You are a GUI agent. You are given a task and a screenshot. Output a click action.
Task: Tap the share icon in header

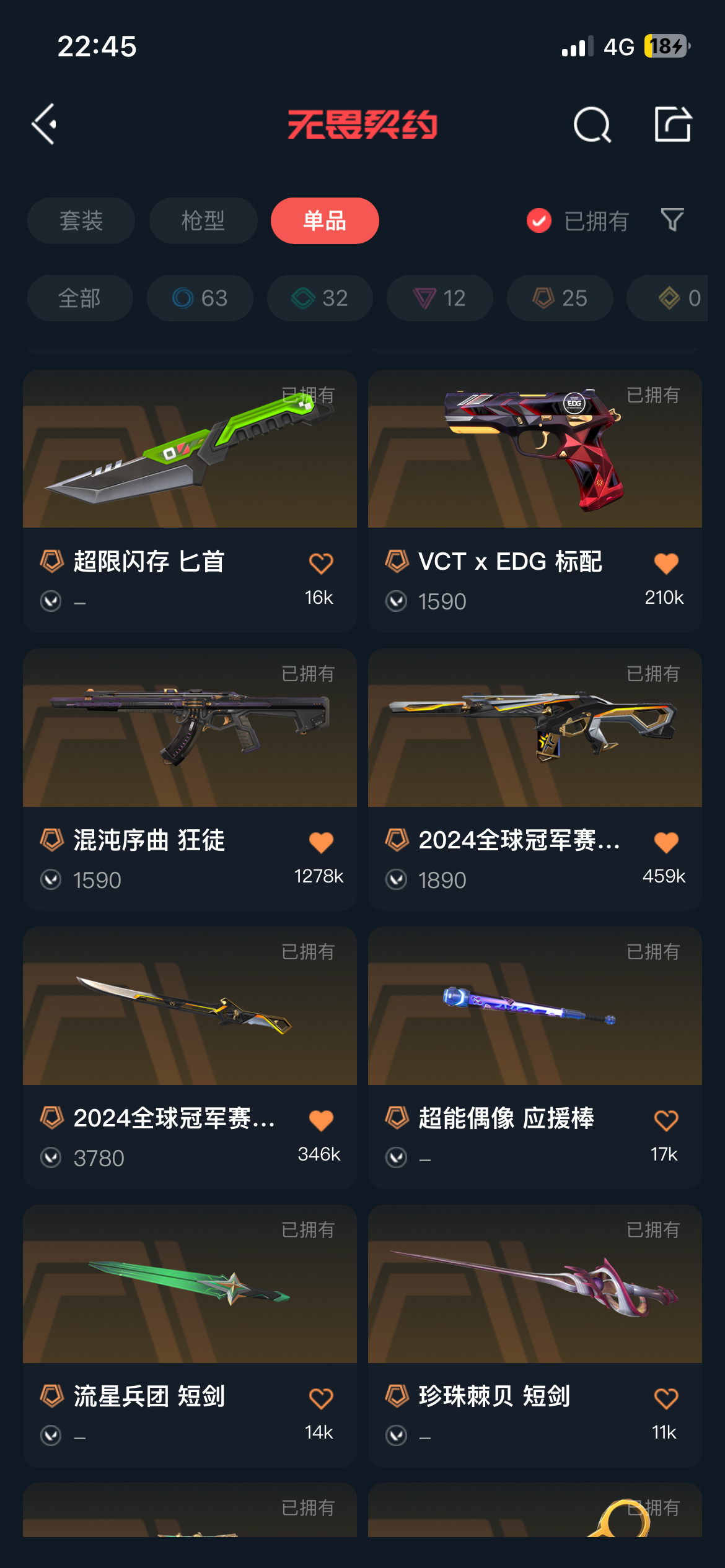(x=673, y=124)
